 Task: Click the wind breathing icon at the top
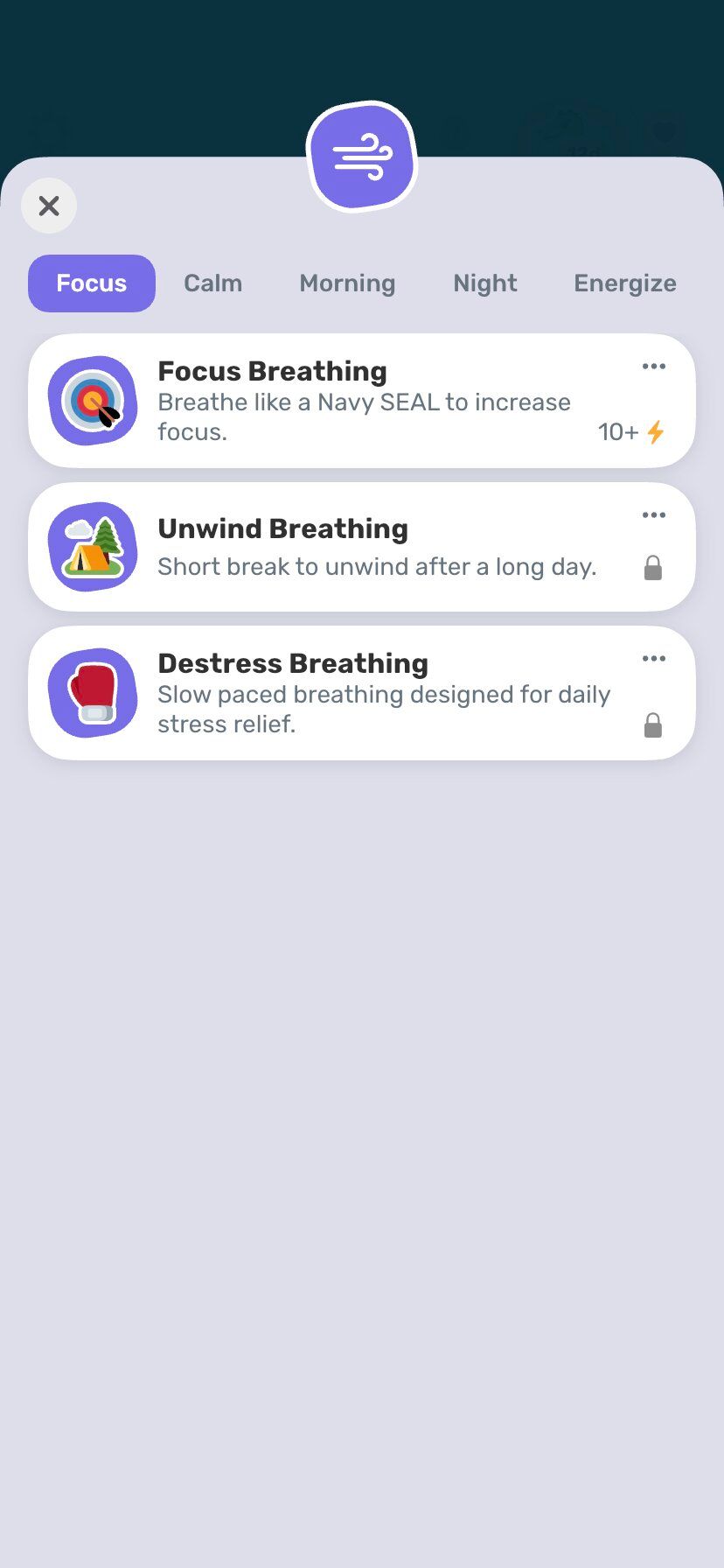pyautogui.click(x=361, y=157)
